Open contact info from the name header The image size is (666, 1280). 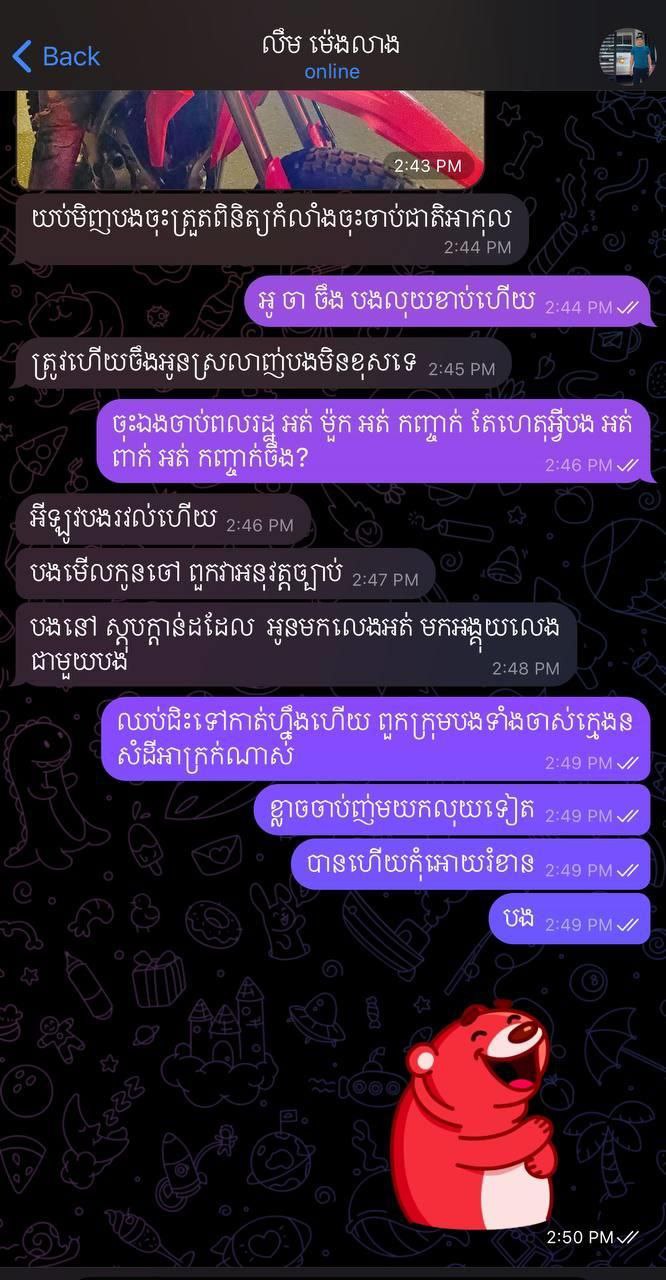[332, 46]
